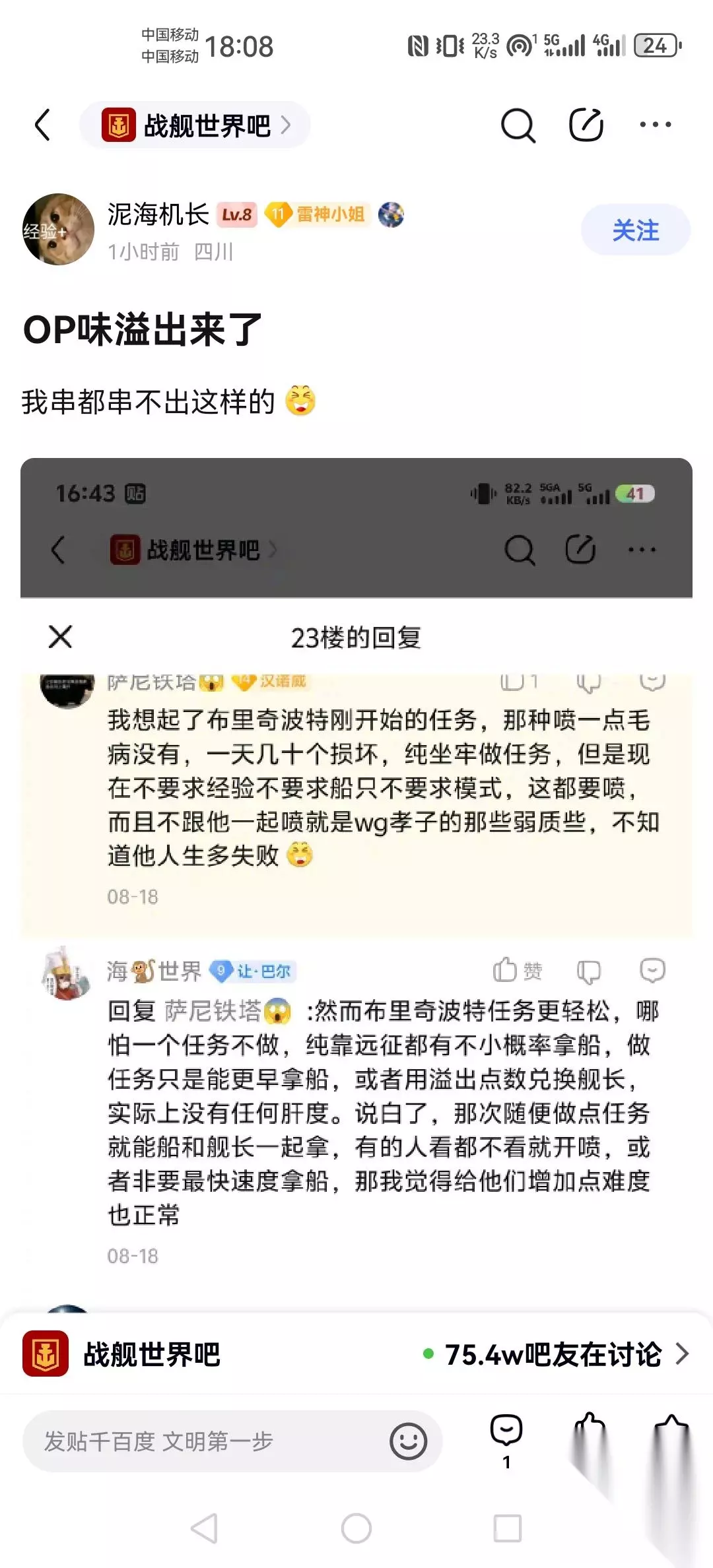713x1568 pixels.
Task: Open the compose post icon
Action: [586, 125]
